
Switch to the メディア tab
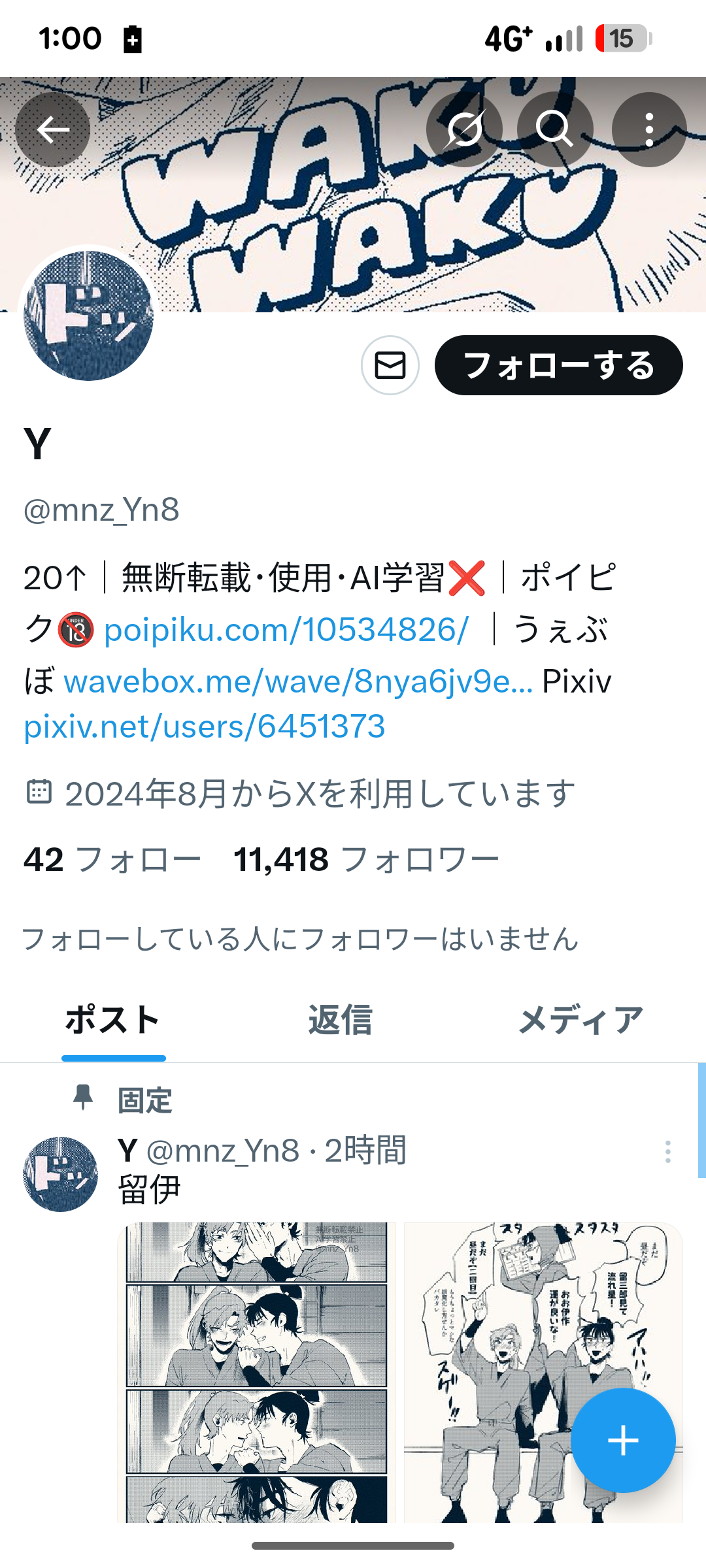[580, 1021]
